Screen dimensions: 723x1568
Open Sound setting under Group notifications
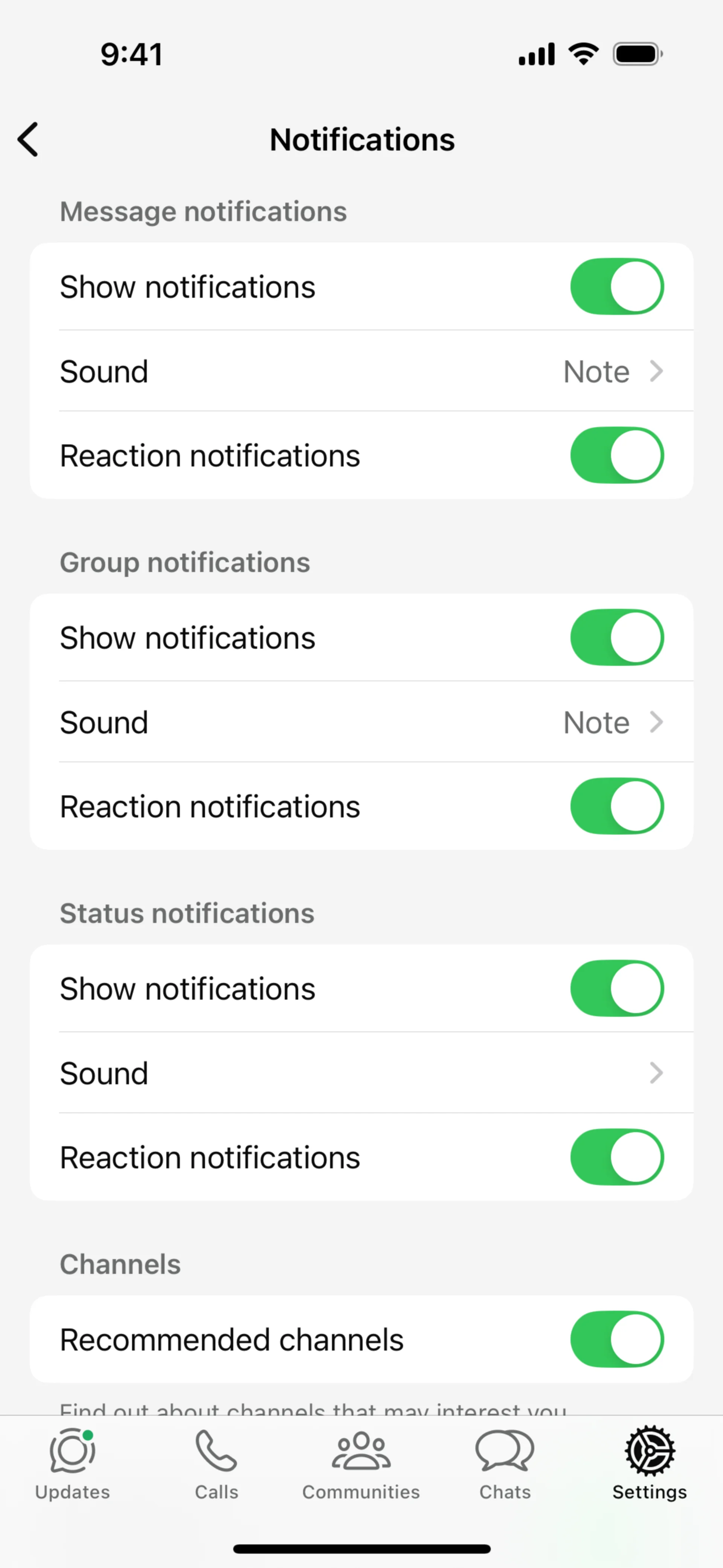(x=361, y=723)
